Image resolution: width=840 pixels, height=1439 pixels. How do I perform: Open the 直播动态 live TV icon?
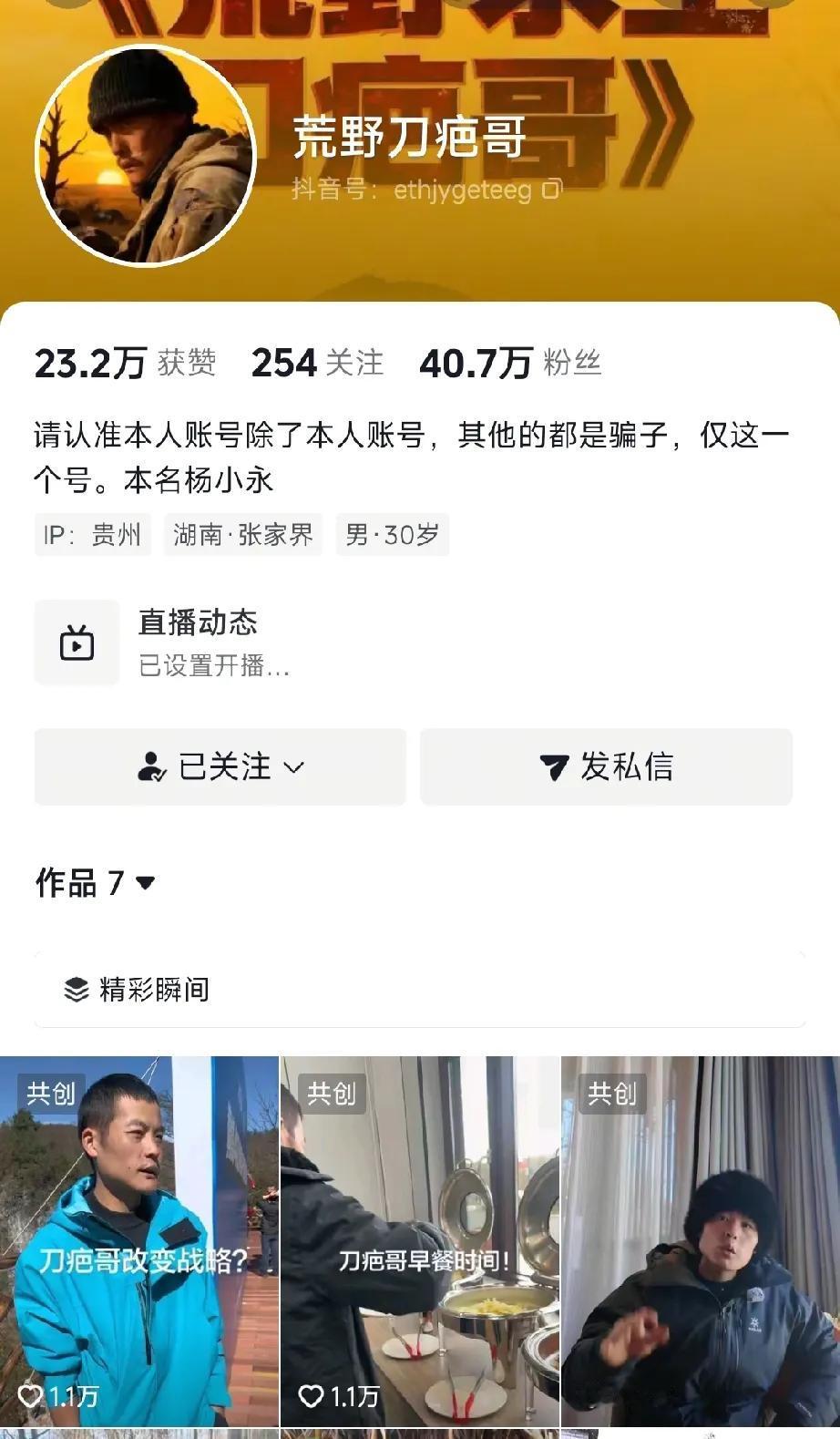pyautogui.click(x=76, y=642)
